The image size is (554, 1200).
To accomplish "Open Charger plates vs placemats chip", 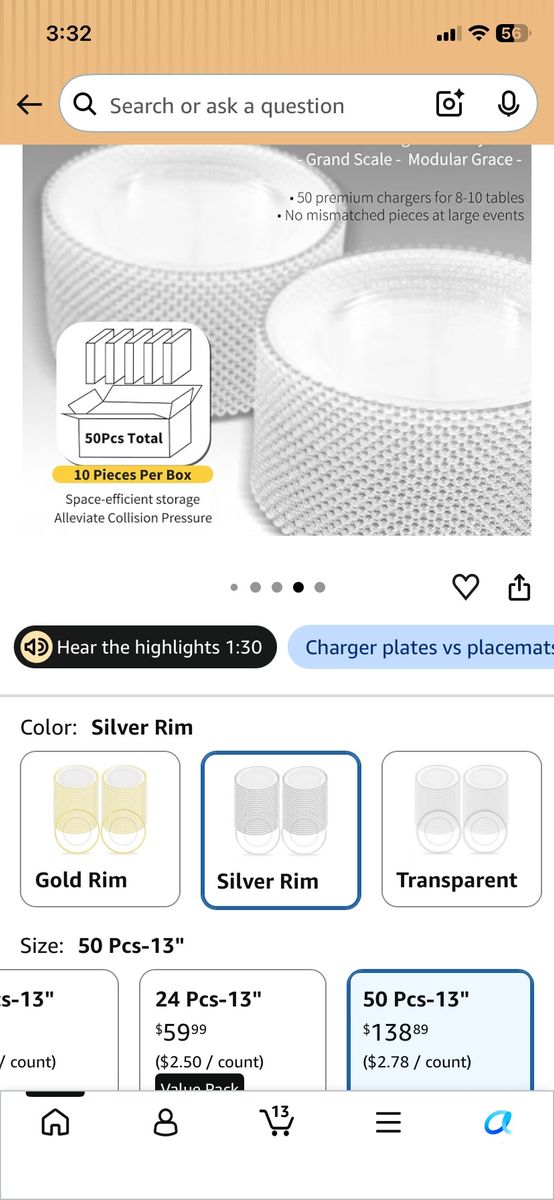I will pos(421,647).
